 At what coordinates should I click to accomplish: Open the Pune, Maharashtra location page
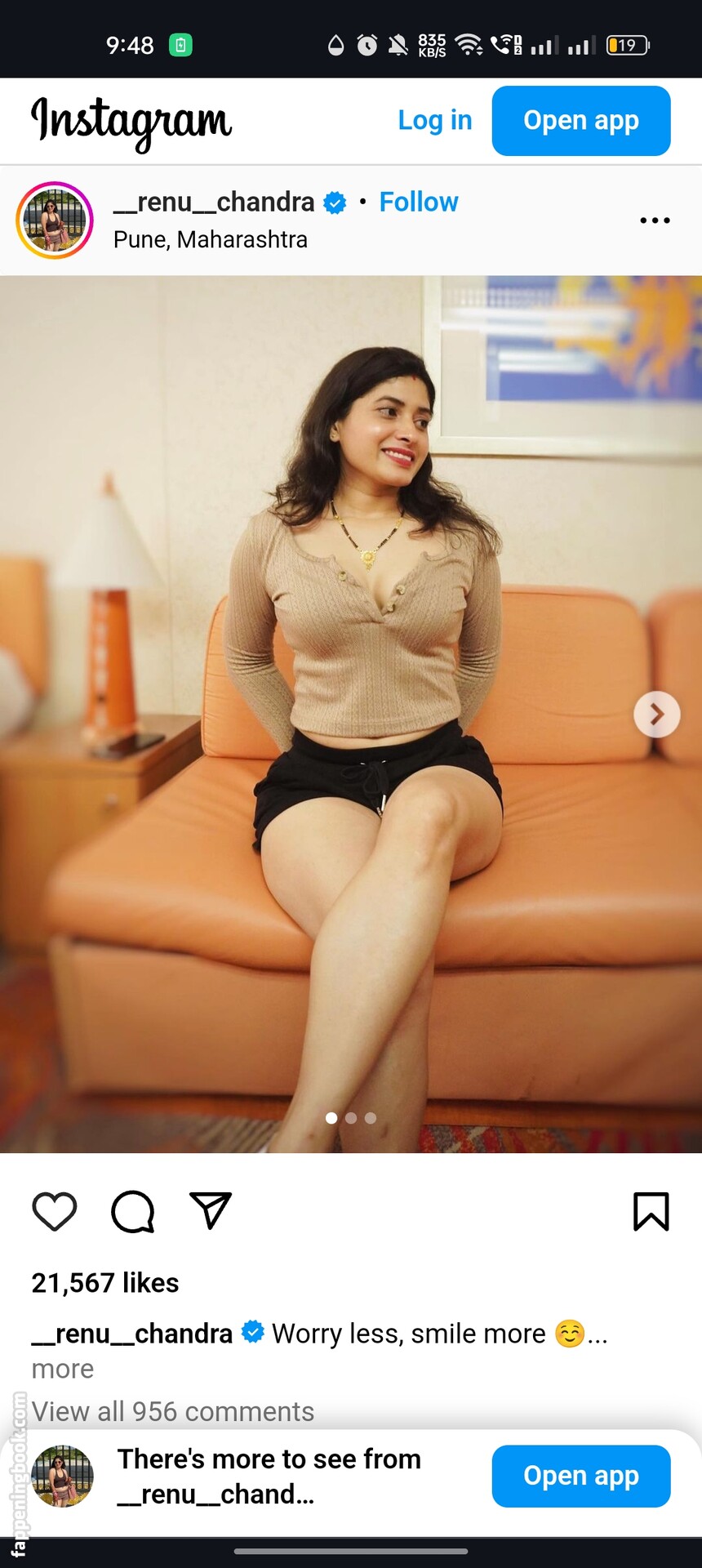tap(210, 239)
